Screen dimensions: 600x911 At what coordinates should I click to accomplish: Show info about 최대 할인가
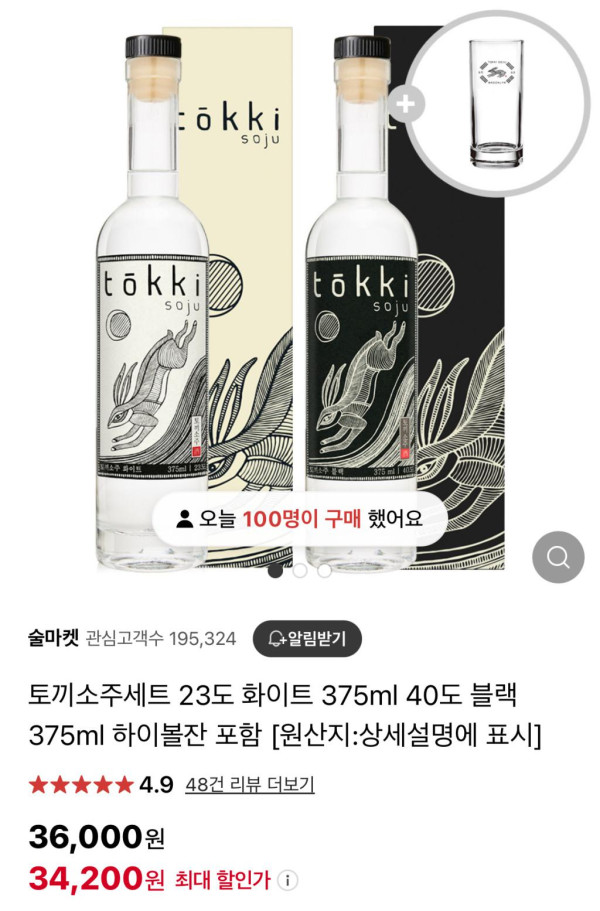pos(288,881)
